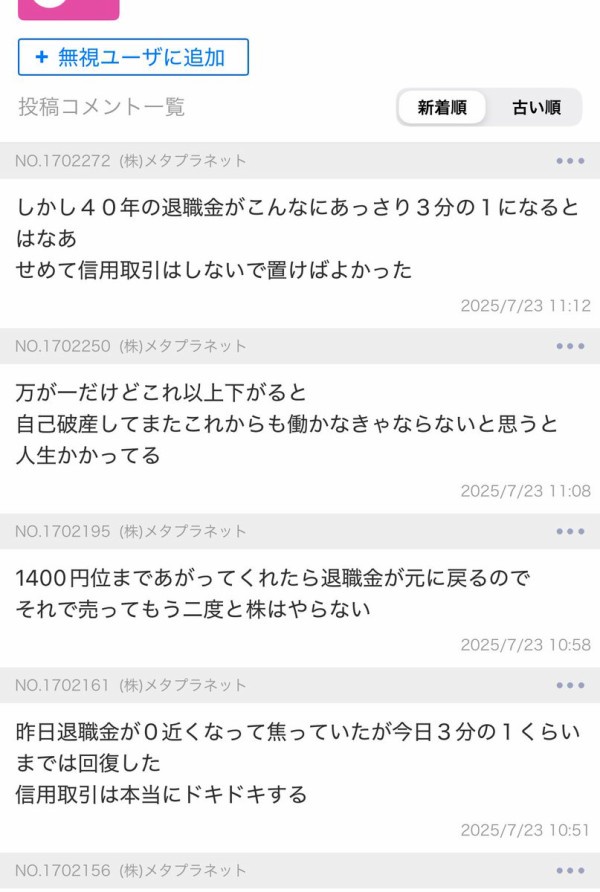This screenshot has width=600, height=892.
Task: Open the options dots for comment NO.1702156
Action: (570, 870)
